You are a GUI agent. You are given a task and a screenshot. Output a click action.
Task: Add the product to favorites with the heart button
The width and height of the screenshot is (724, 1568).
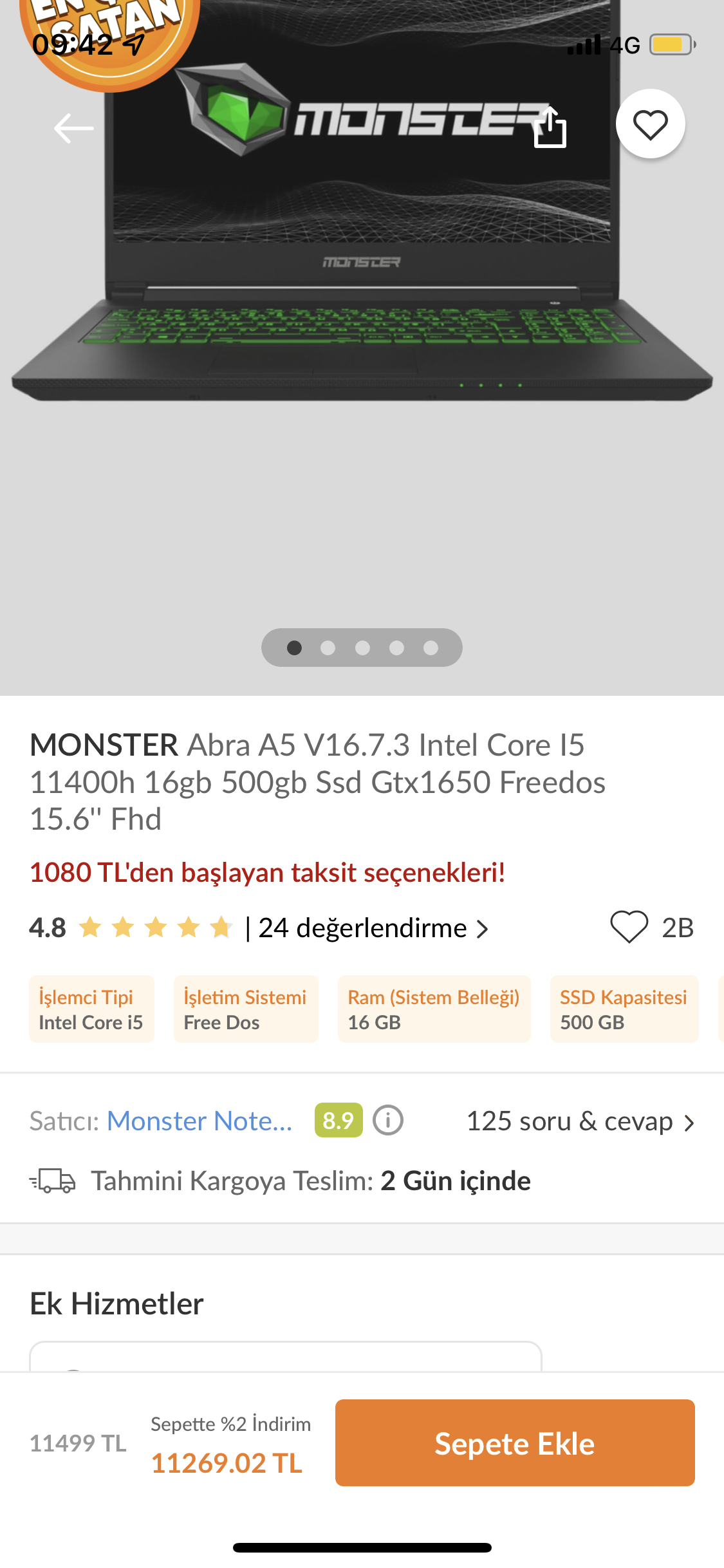pos(650,124)
